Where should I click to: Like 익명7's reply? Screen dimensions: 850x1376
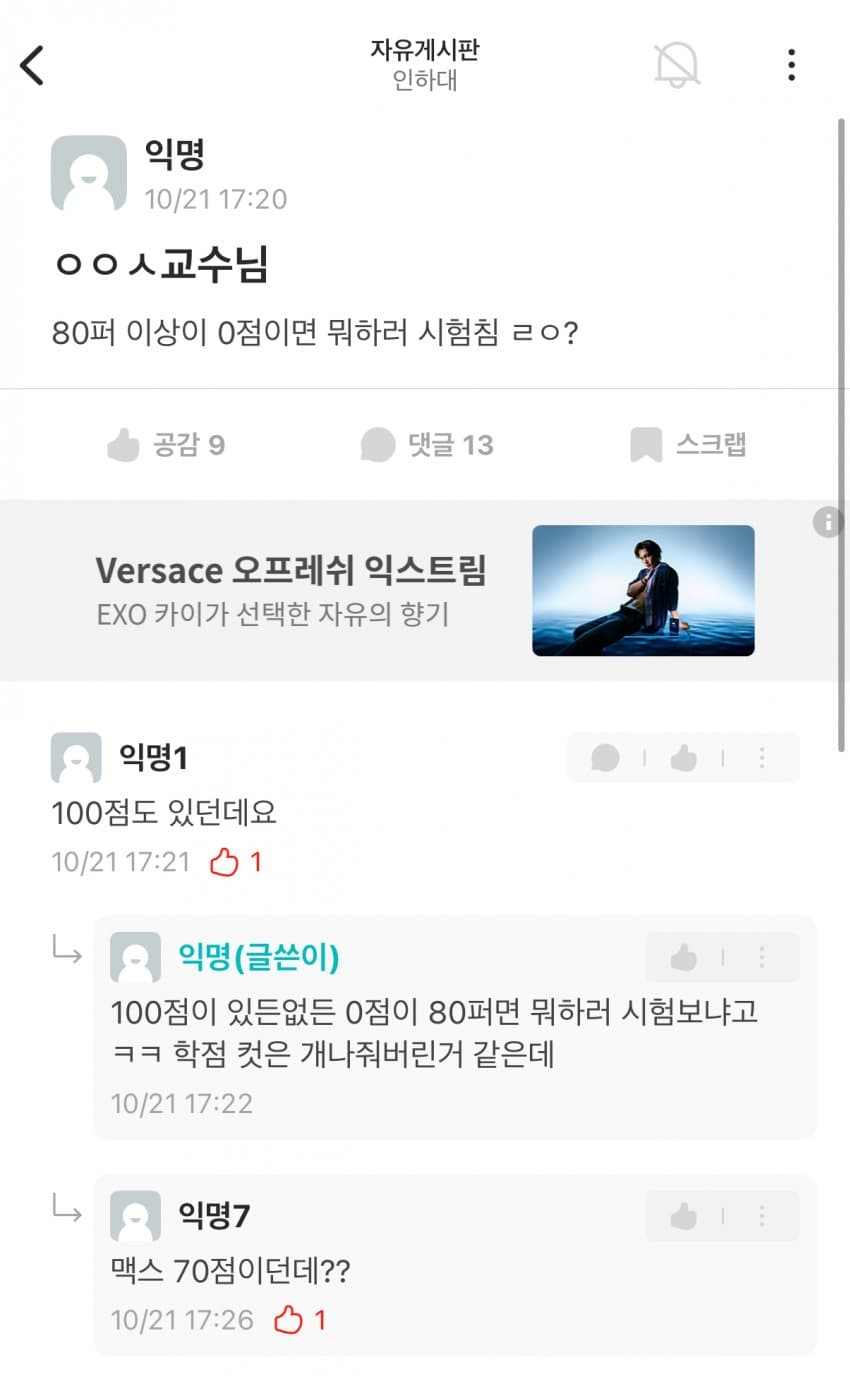(x=684, y=1216)
